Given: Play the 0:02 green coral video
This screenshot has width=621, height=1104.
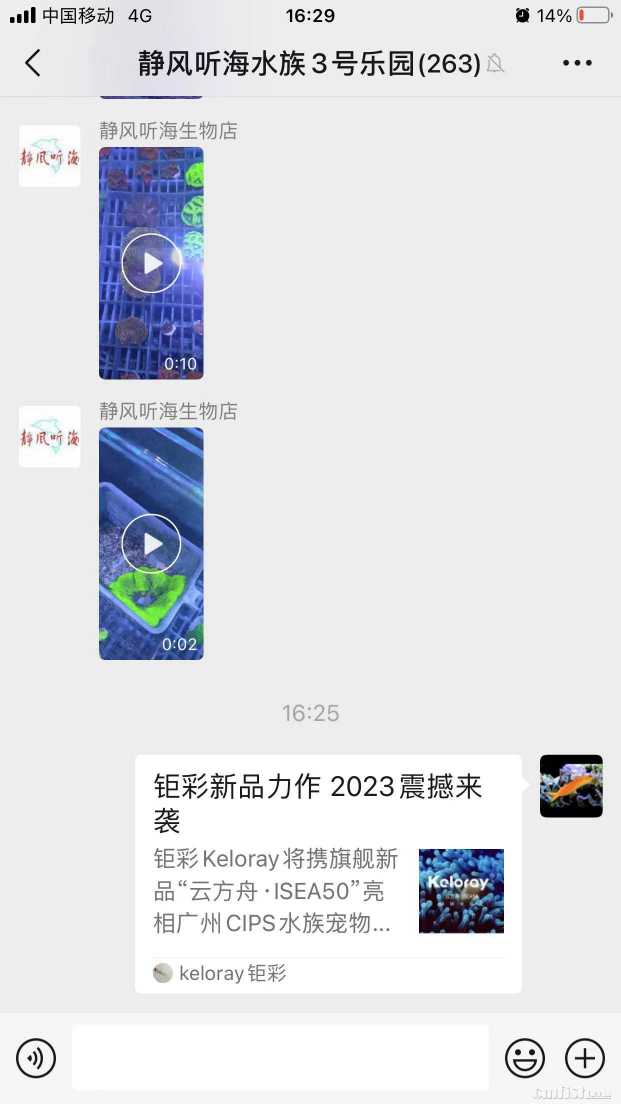Looking at the screenshot, I should click(x=151, y=544).
